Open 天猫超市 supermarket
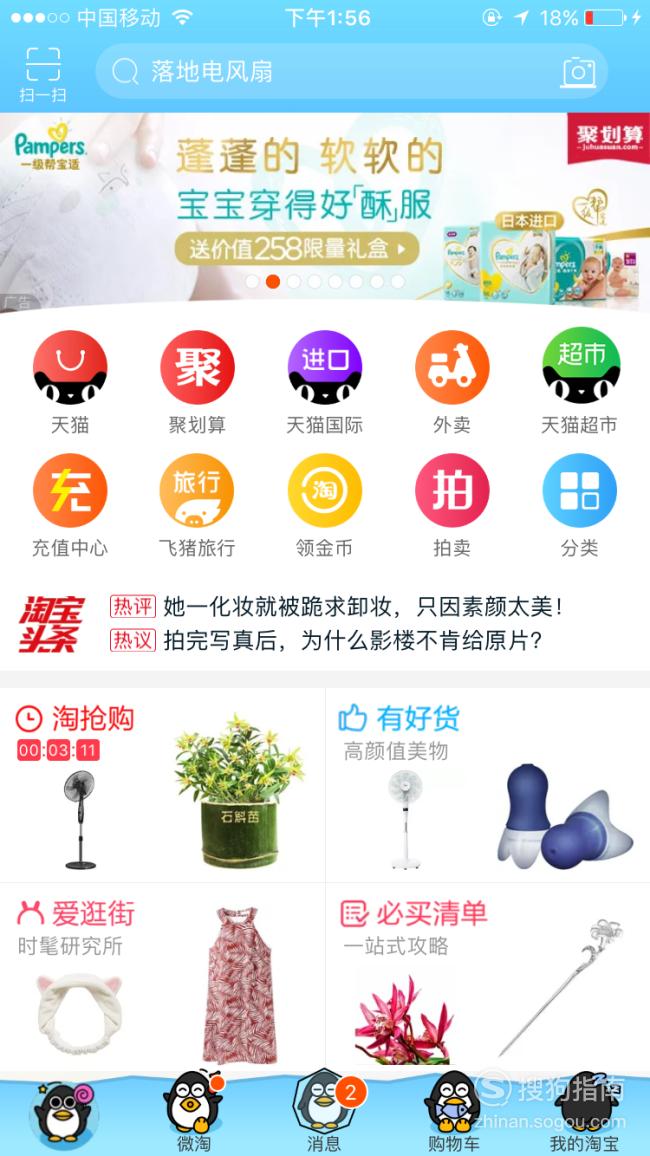The image size is (650, 1156). (x=579, y=382)
